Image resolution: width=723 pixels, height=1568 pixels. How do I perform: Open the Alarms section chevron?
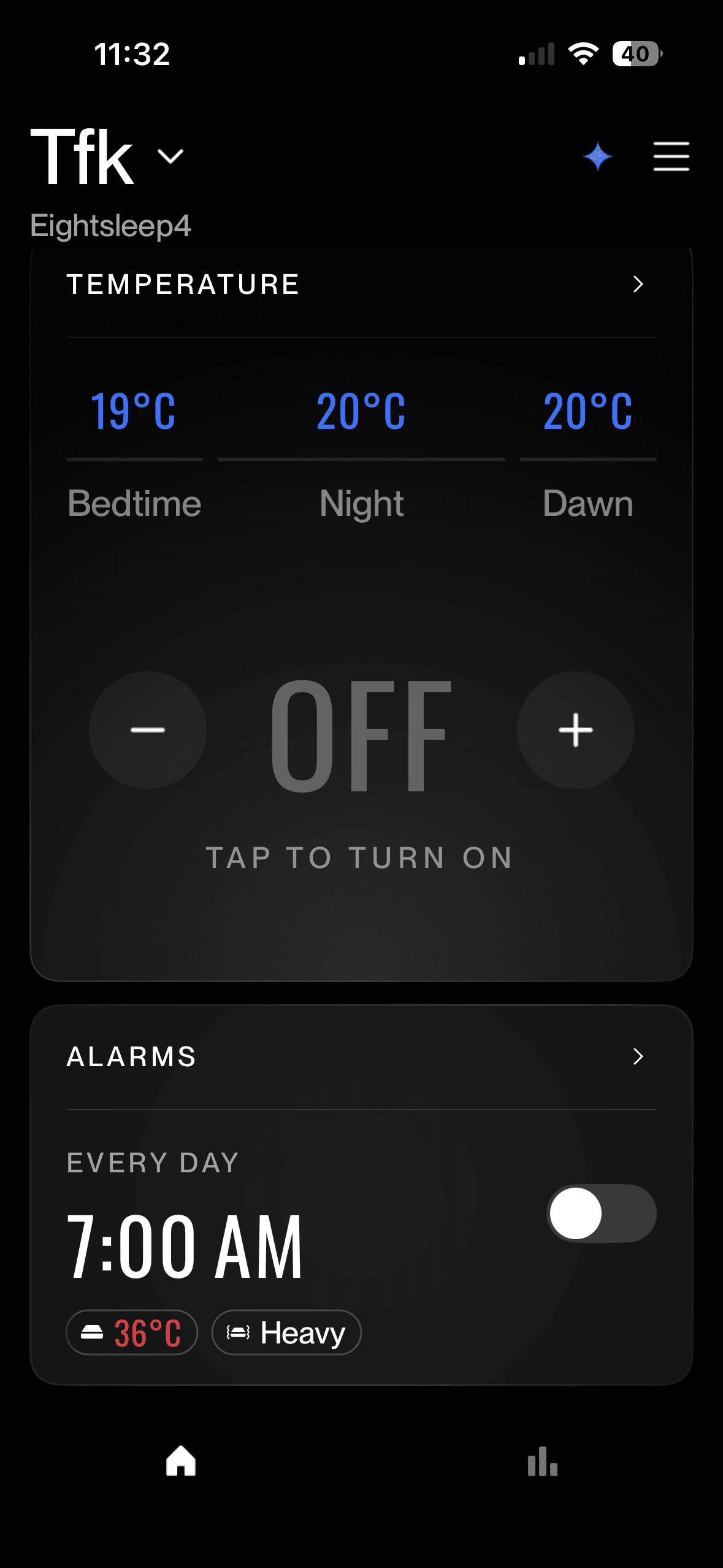tap(638, 1056)
